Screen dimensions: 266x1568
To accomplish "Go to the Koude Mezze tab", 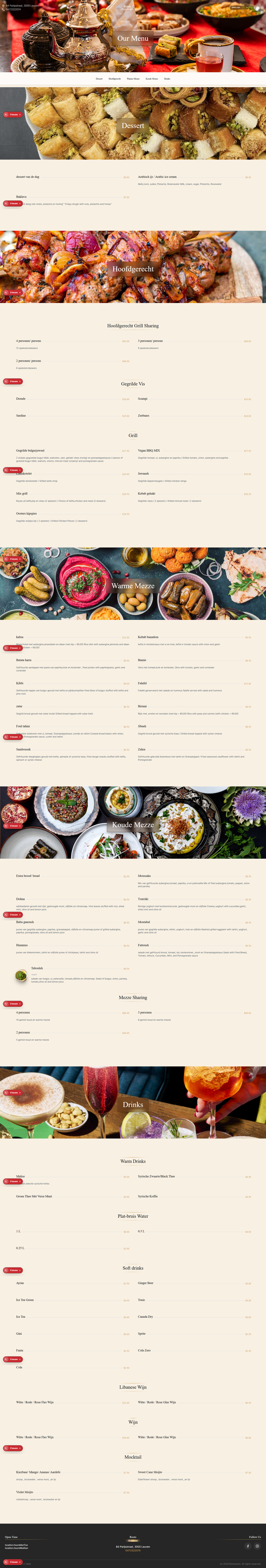I will (151, 79).
